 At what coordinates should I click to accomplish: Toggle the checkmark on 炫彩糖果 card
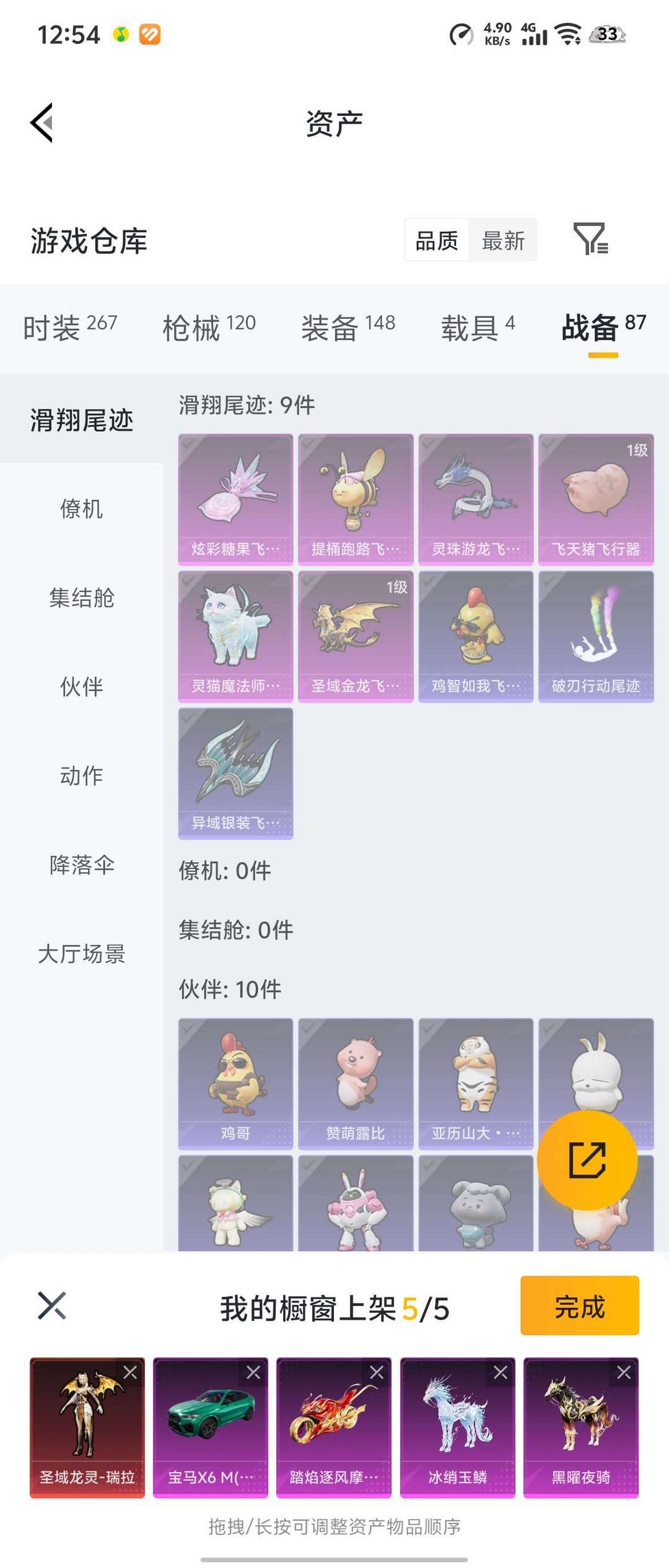pos(188,445)
